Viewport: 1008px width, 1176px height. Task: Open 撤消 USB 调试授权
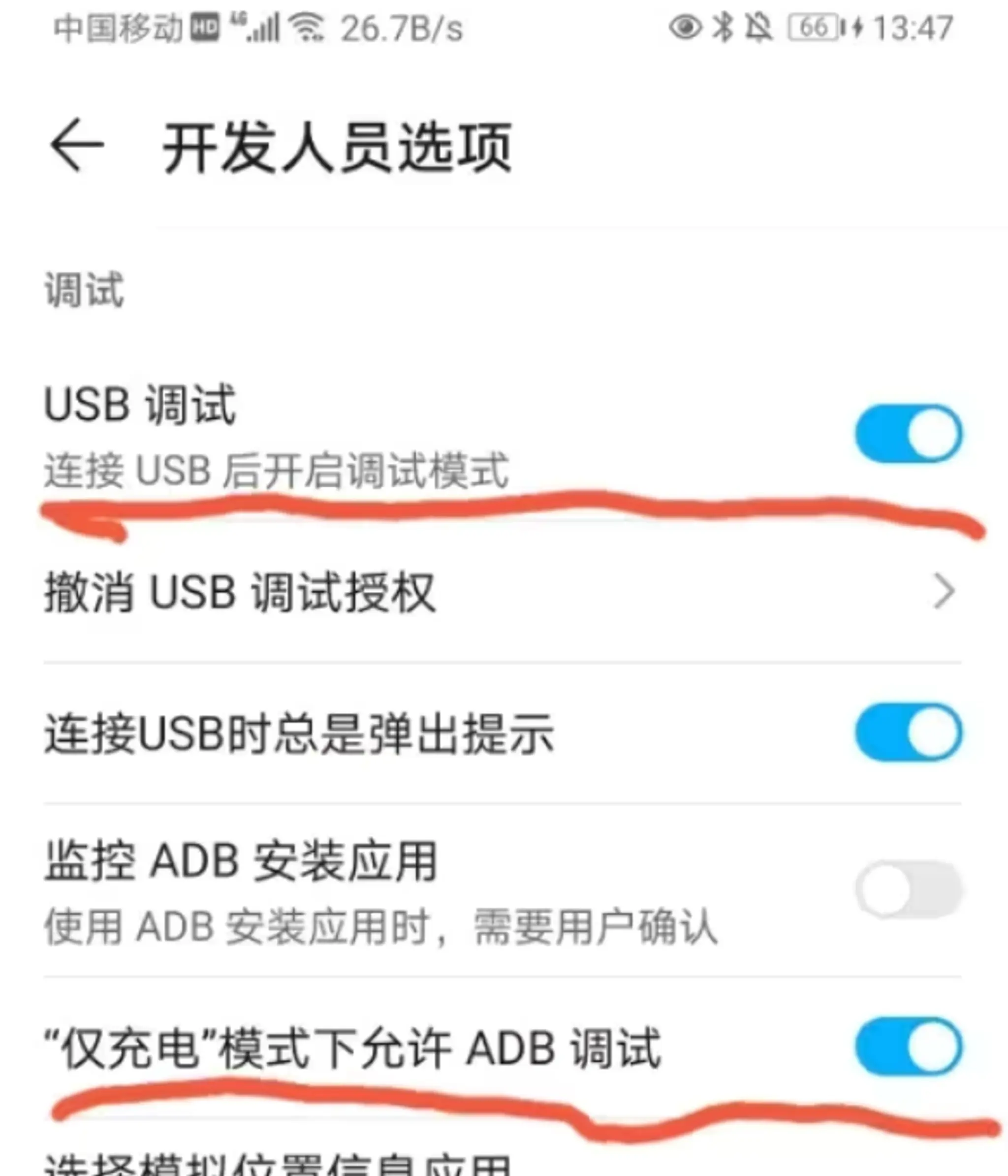click(500, 593)
